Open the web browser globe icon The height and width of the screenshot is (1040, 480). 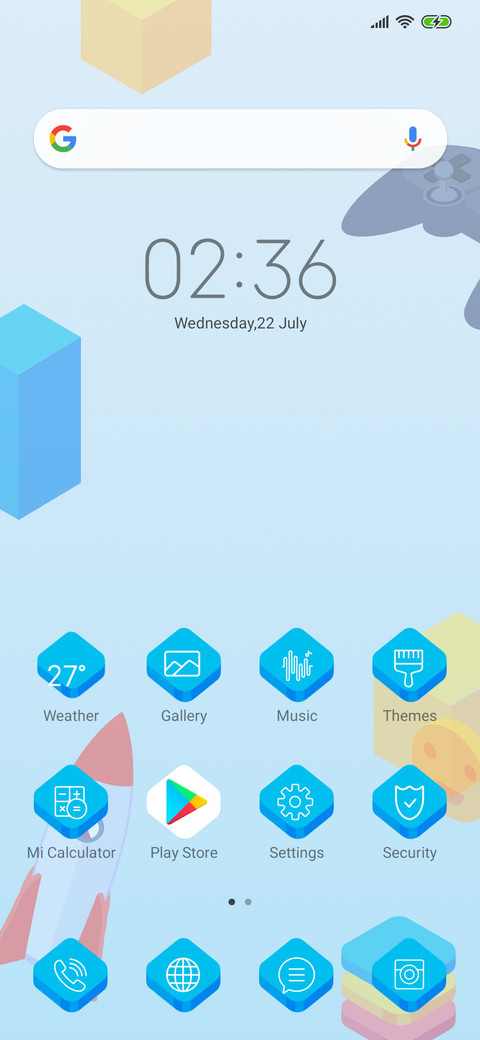tap(184, 975)
